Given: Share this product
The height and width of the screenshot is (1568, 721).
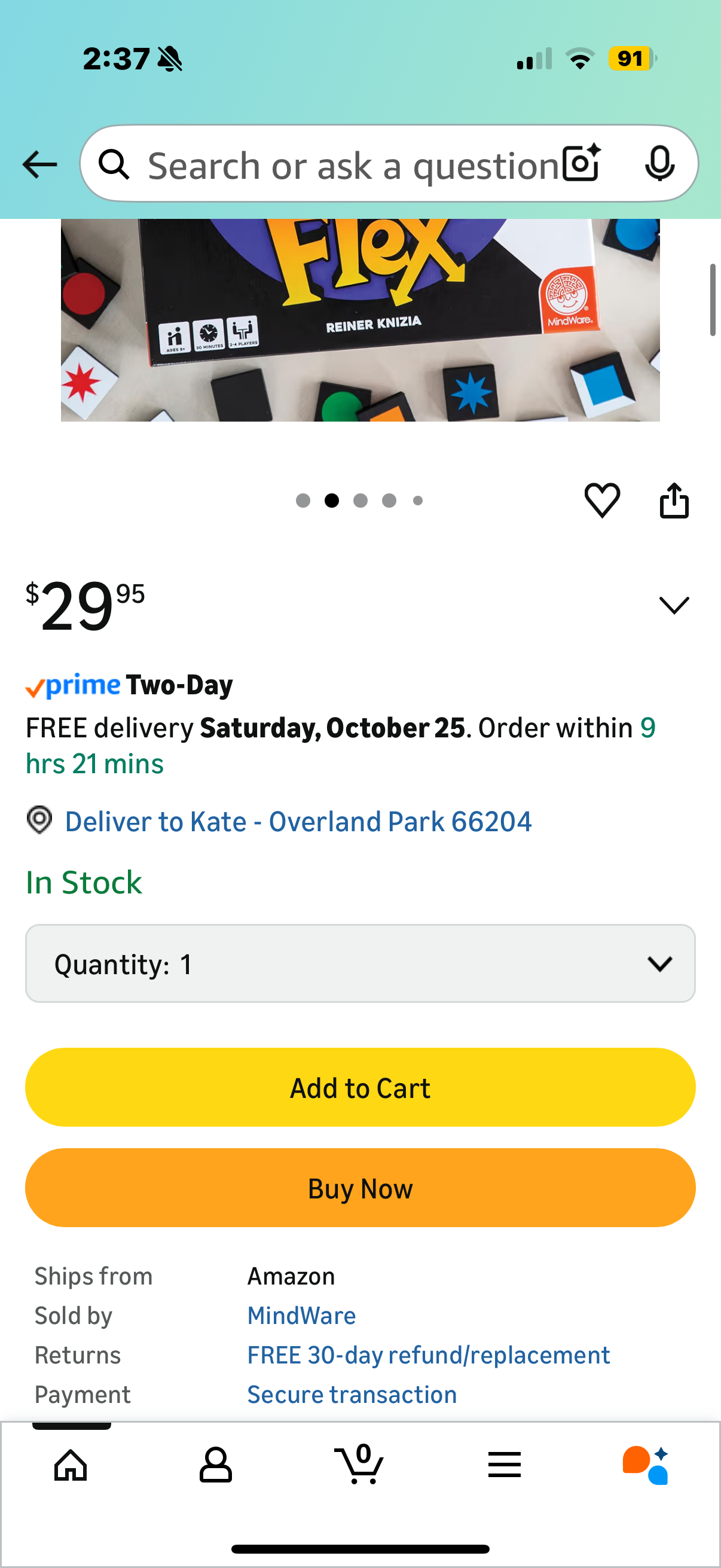Looking at the screenshot, I should pyautogui.click(x=674, y=501).
